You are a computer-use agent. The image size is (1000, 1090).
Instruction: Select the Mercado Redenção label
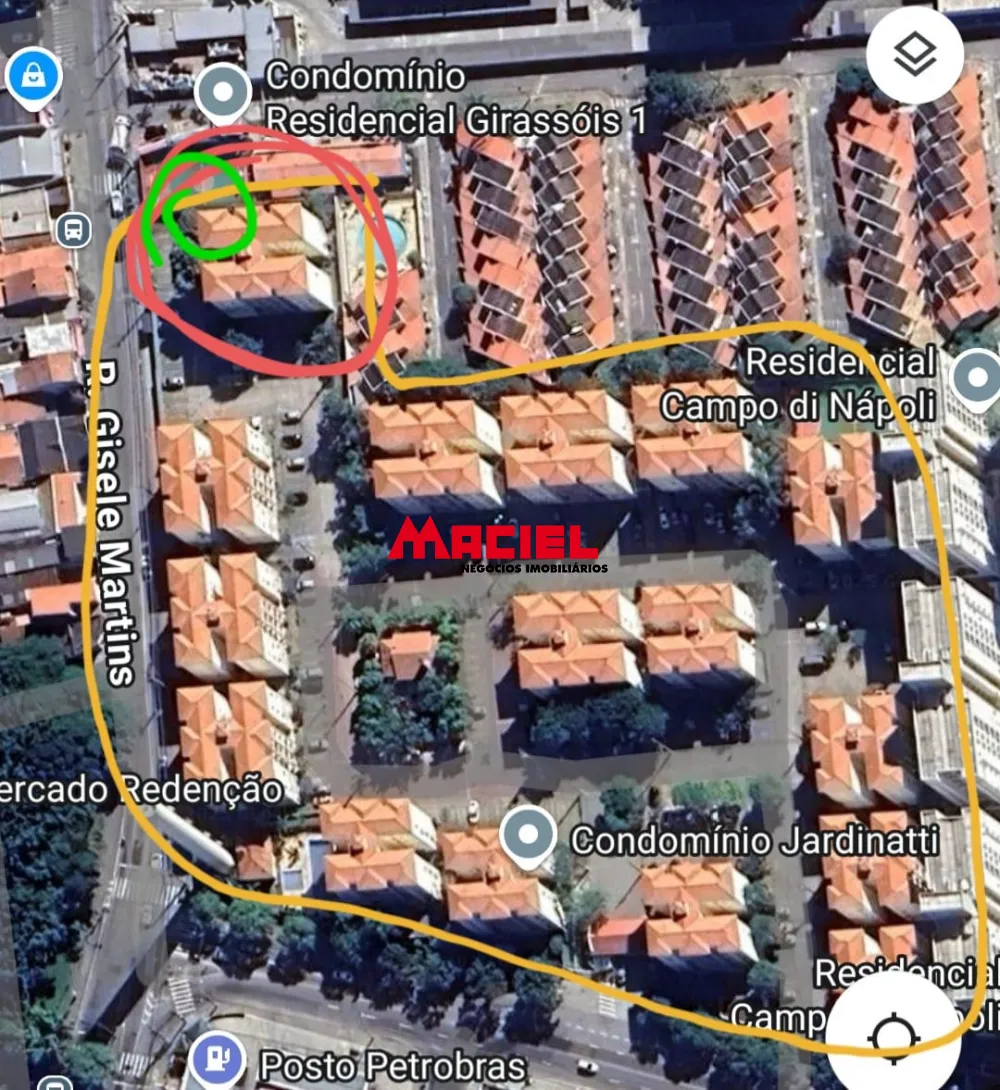[x=140, y=790]
